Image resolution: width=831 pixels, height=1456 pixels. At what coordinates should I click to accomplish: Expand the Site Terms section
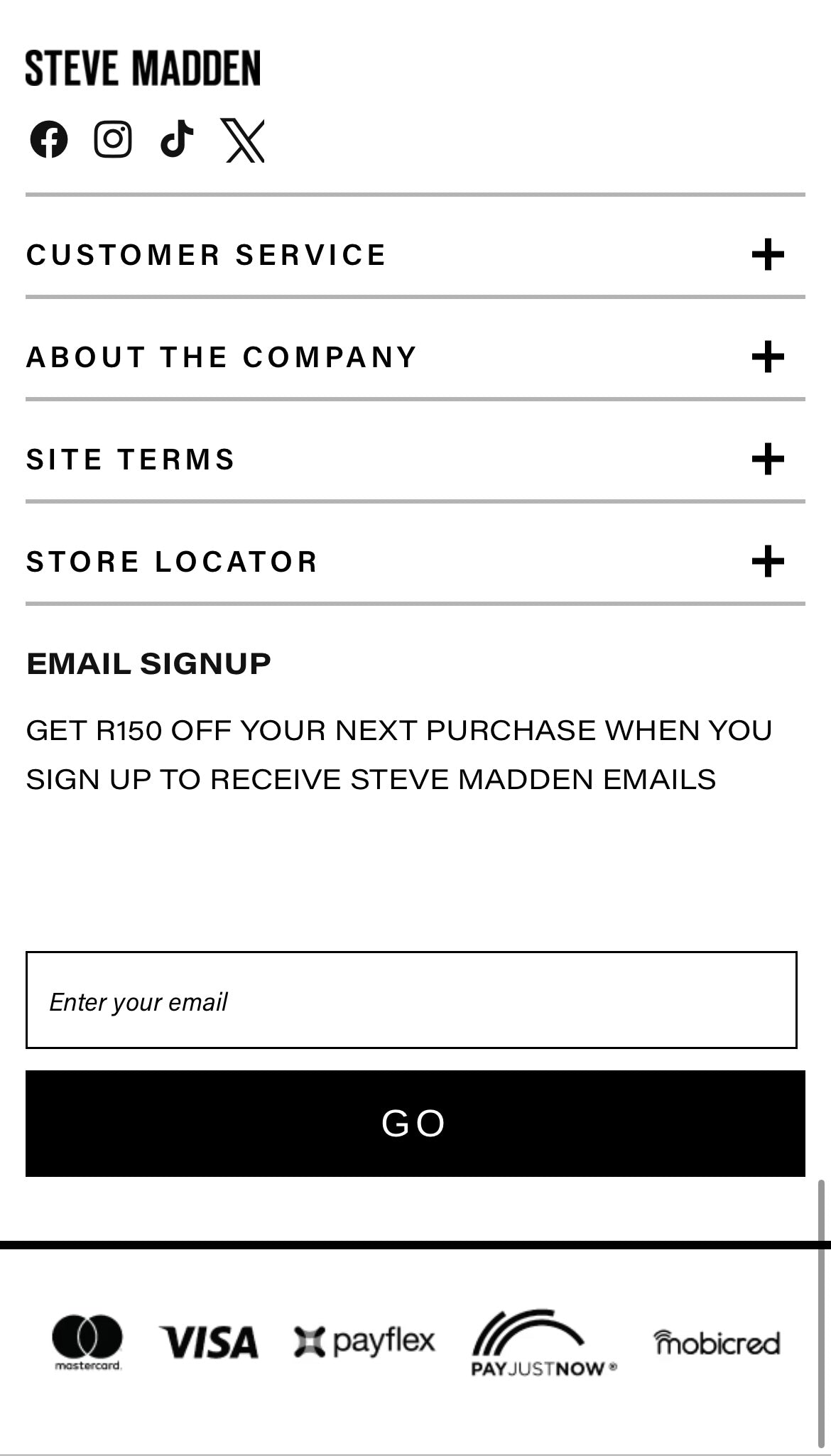click(767, 460)
